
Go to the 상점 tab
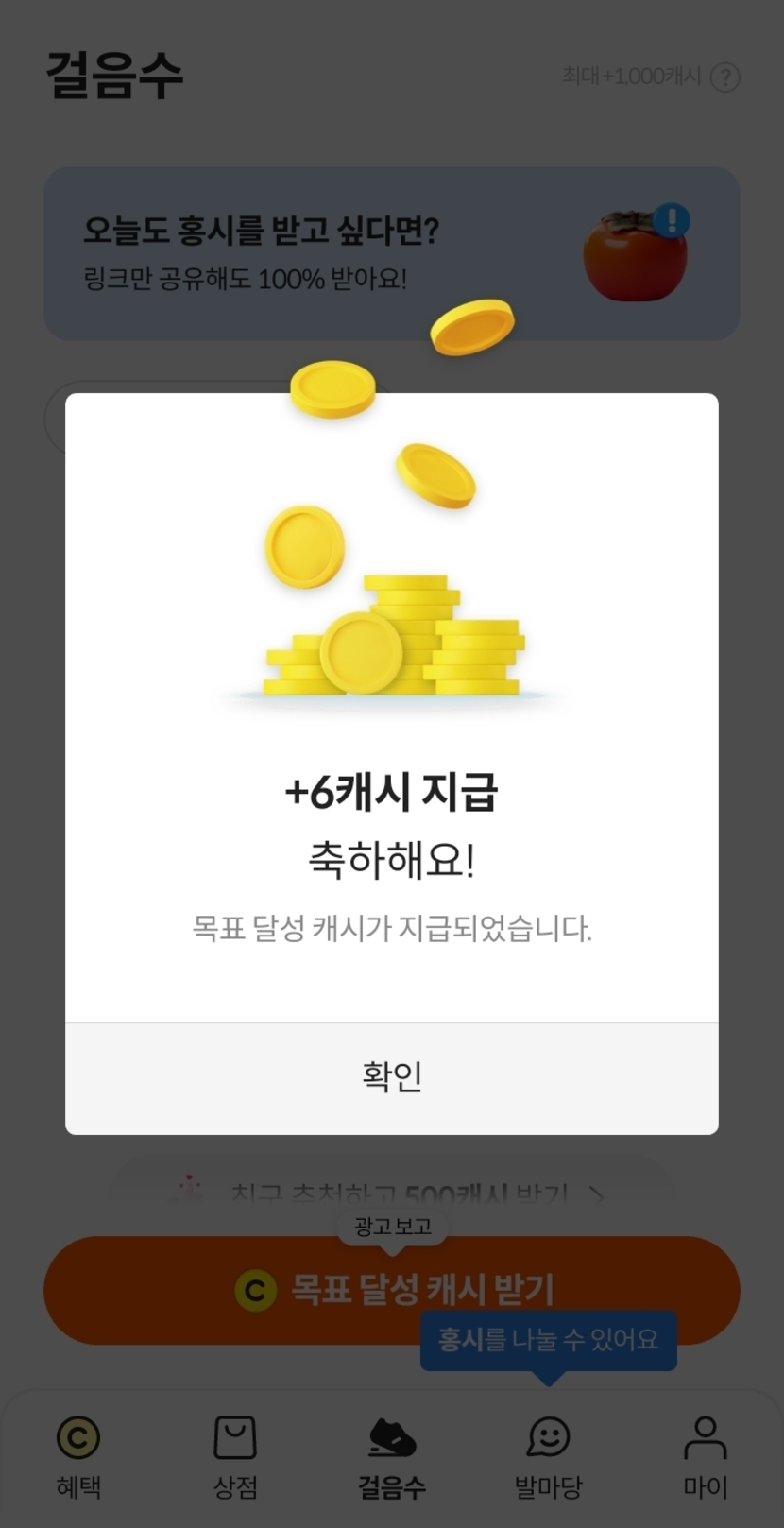pos(235,1456)
